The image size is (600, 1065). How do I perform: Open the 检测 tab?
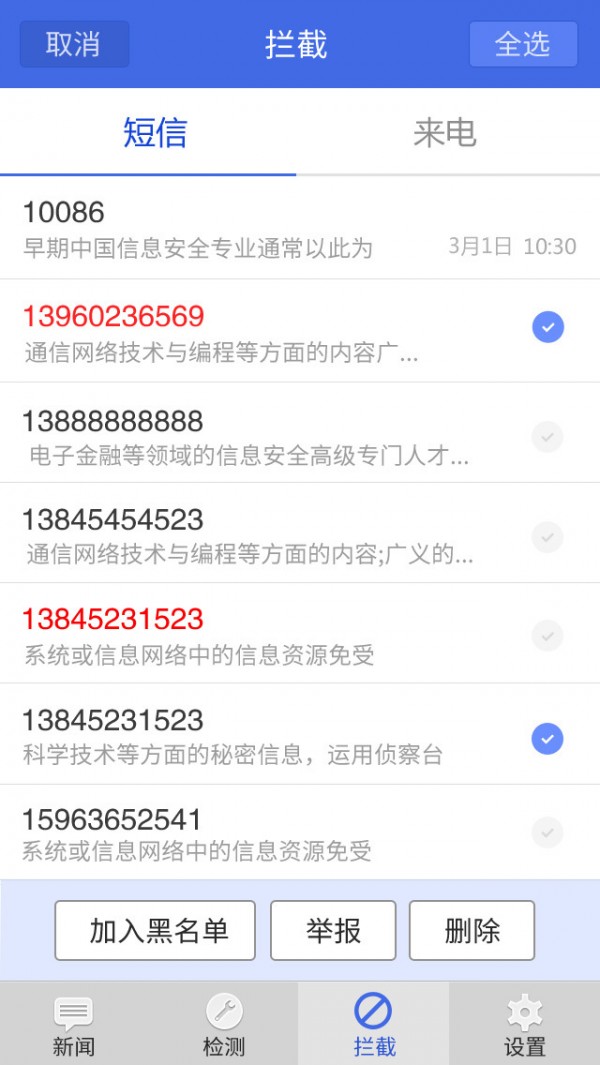coord(224,1025)
